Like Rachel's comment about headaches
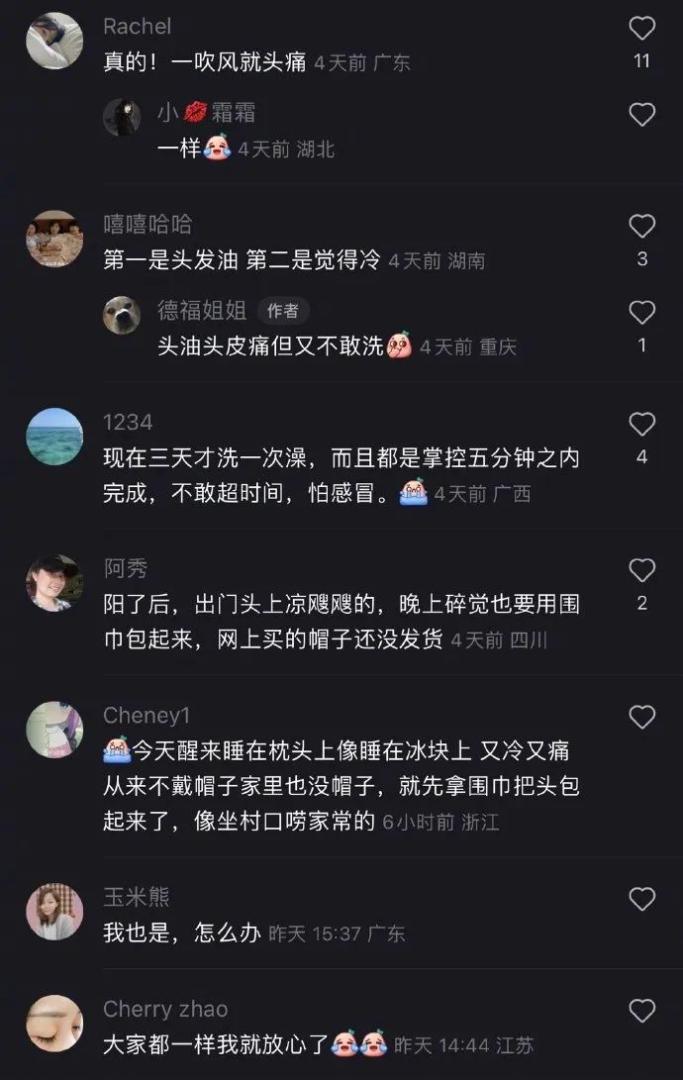The height and width of the screenshot is (1080, 683). pyautogui.click(x=642, y=28)
